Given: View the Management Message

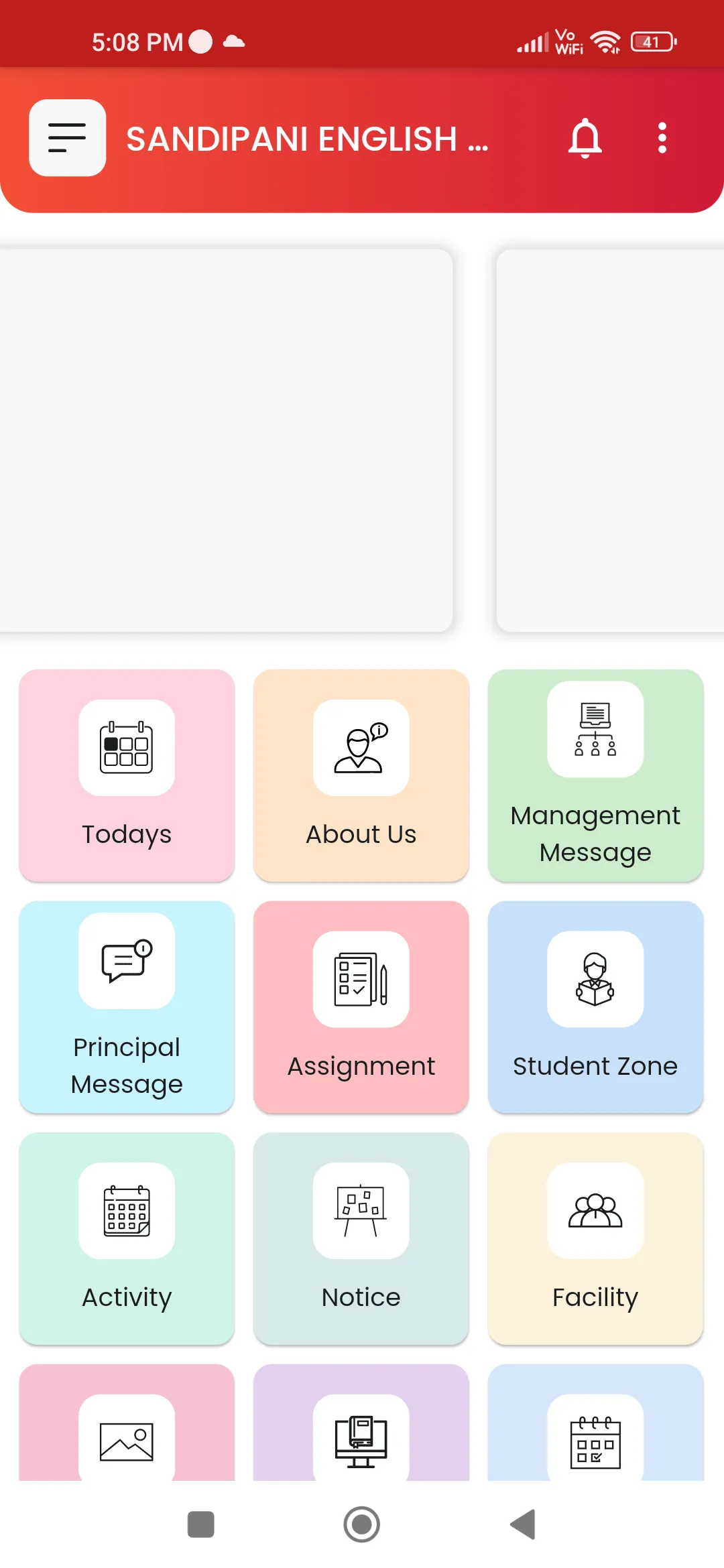Looking at the screenshot, I should 595,775.
